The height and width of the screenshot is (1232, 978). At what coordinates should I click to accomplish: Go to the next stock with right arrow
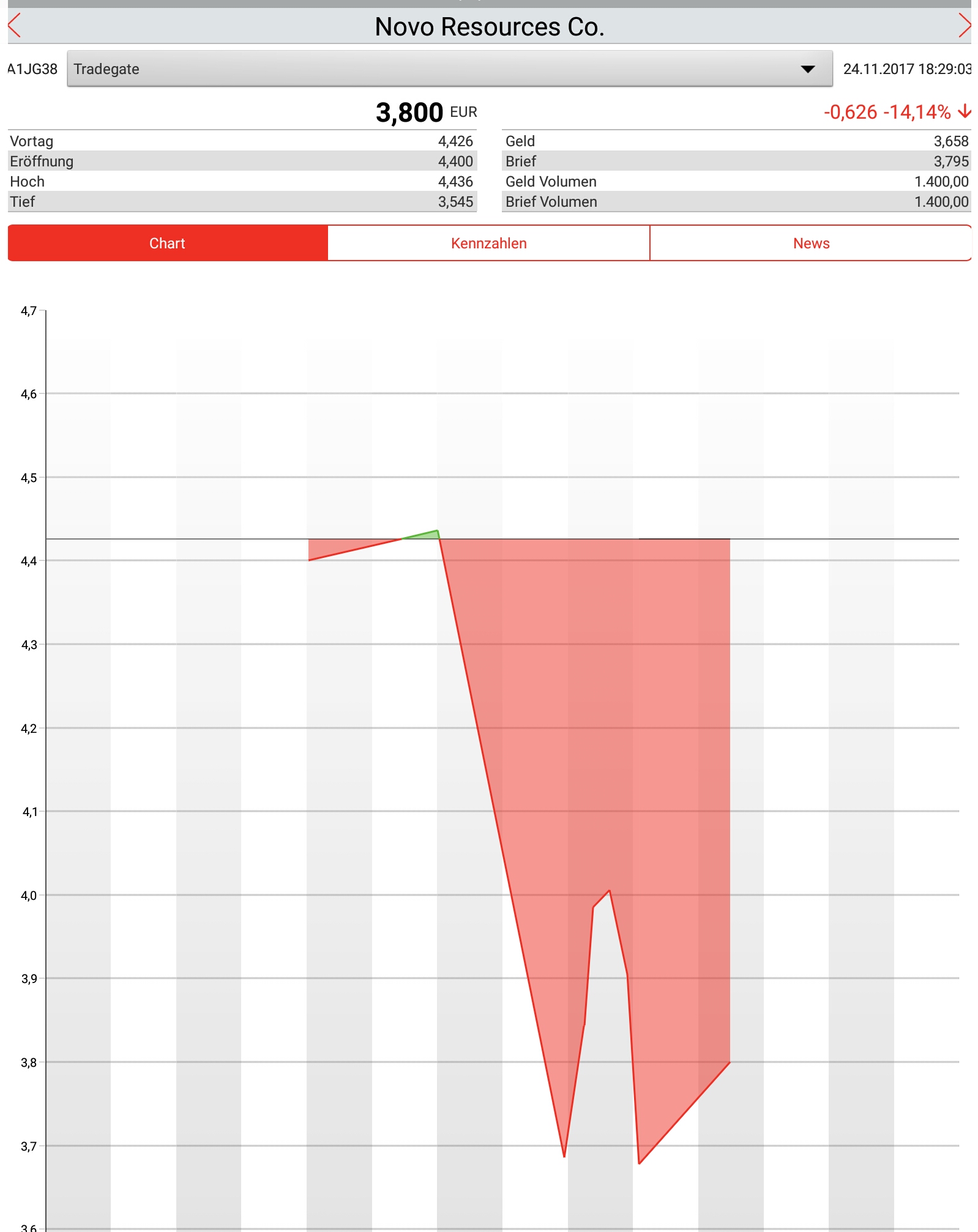[965, 26]
